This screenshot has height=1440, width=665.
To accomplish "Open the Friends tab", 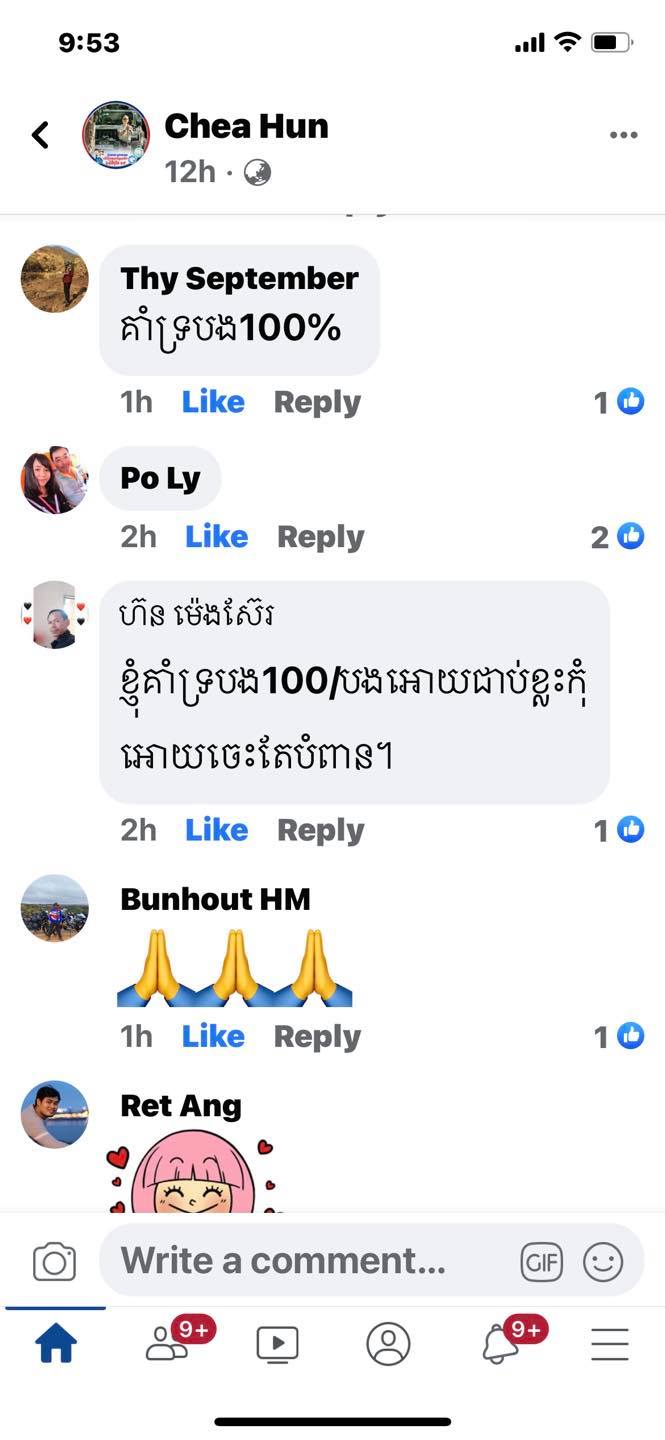I will (166, 1344).
